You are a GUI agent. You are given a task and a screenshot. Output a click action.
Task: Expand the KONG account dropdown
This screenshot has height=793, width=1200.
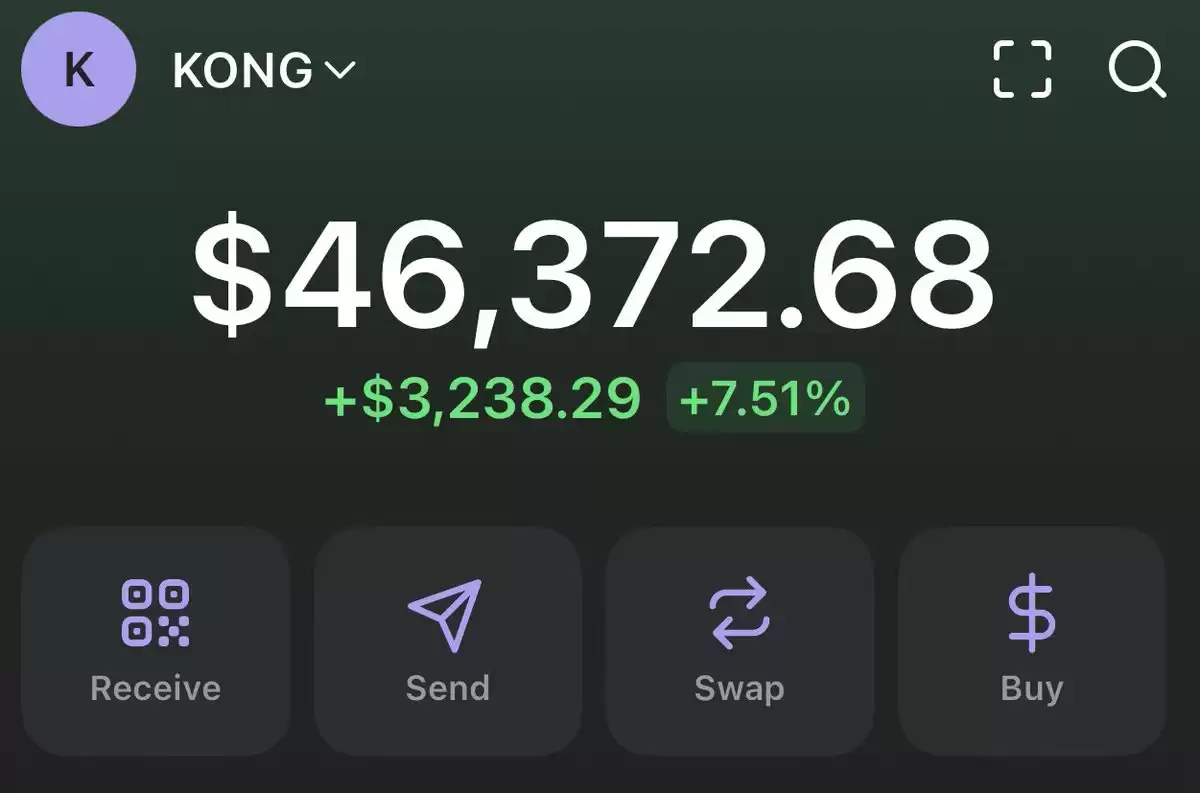pos(264,71)
